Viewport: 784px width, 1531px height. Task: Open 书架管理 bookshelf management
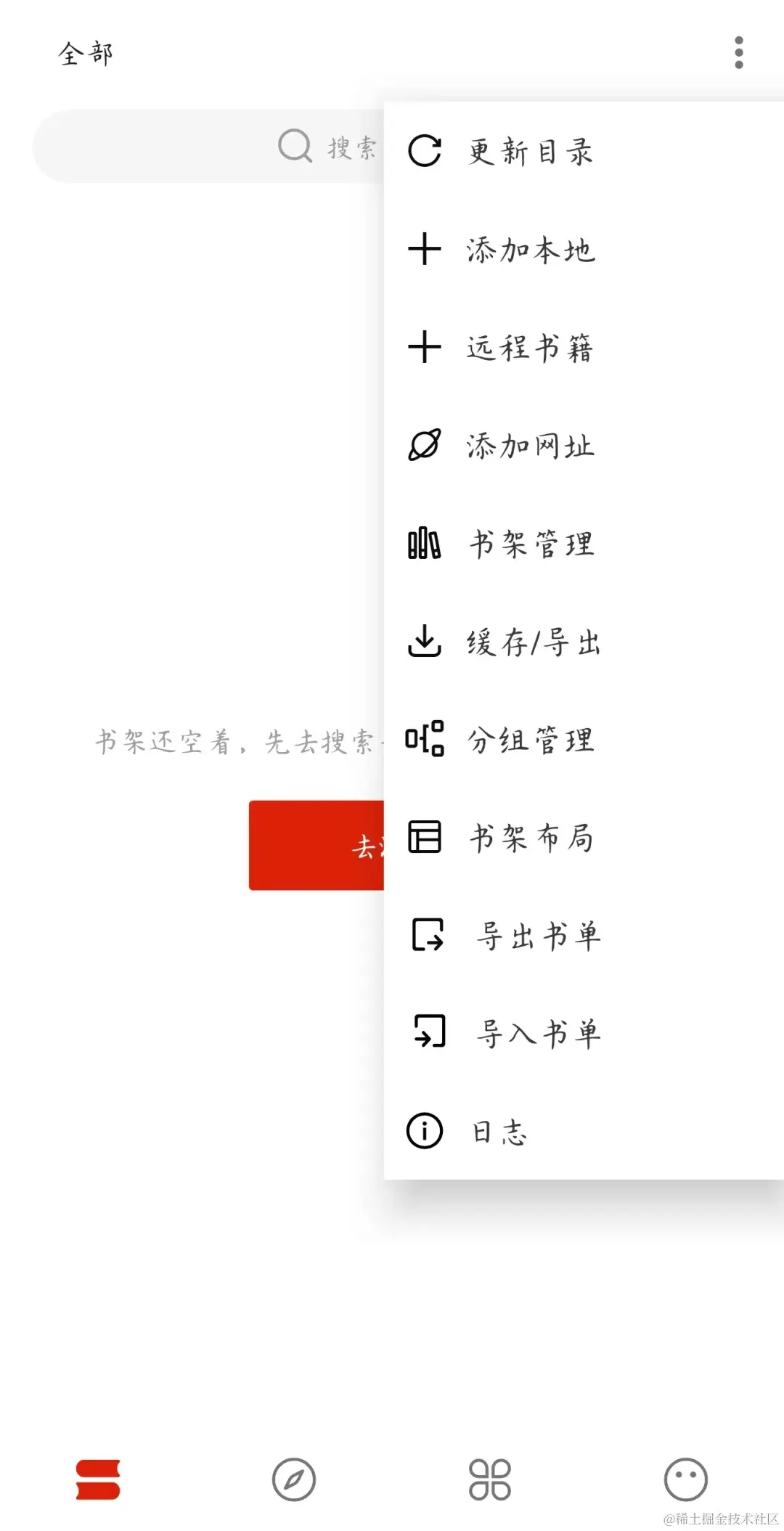tap(530, 544)
